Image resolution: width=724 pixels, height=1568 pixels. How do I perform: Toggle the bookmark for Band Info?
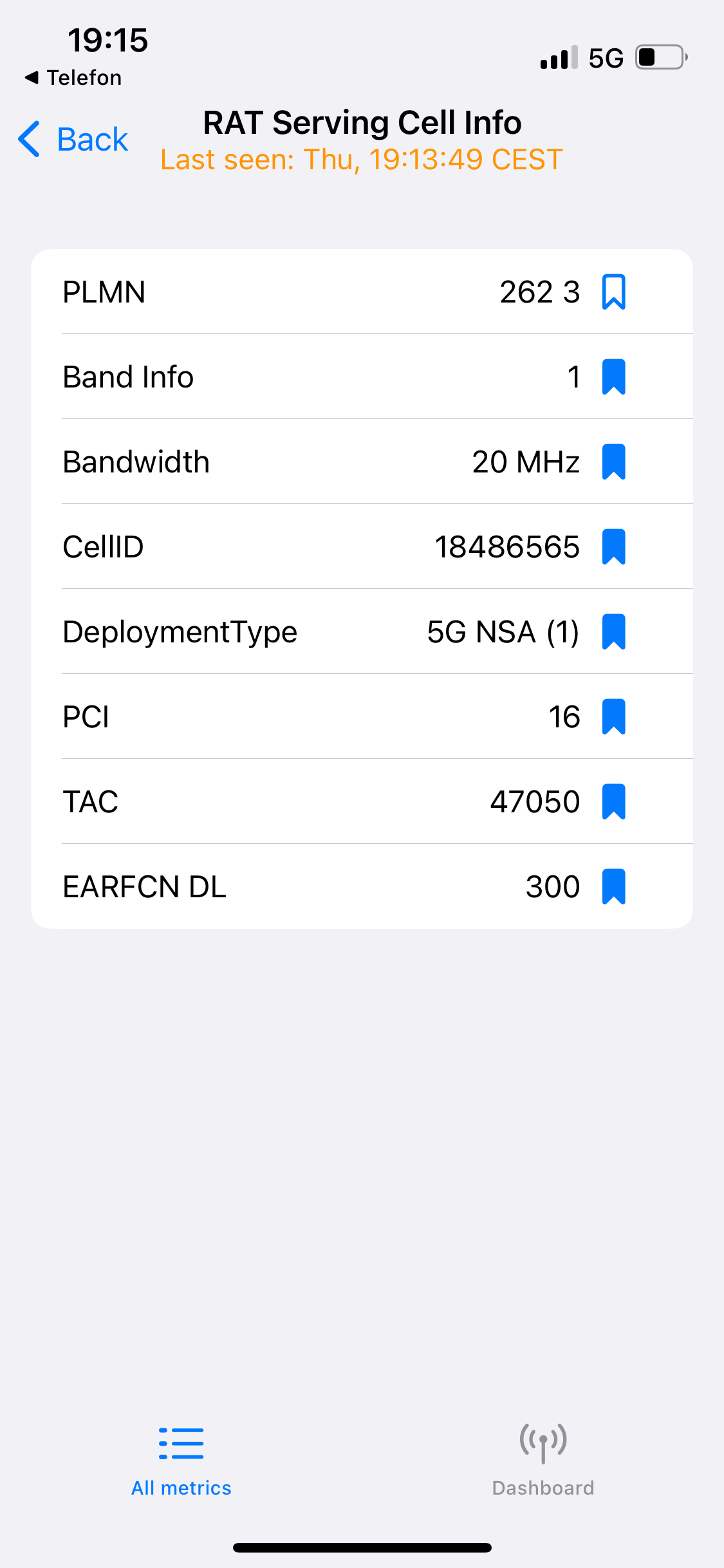pos(613,377)
